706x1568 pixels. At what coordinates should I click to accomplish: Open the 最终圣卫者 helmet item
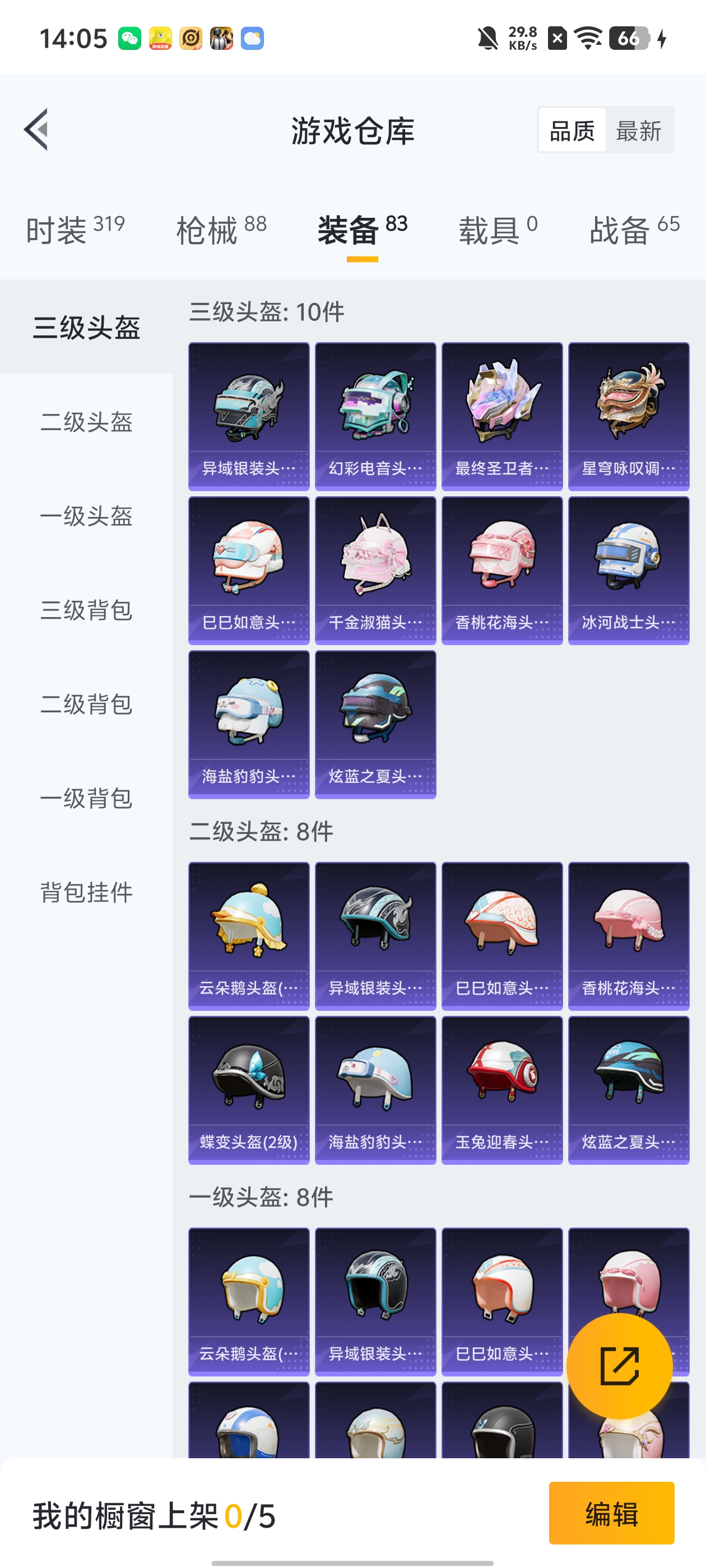[x=502, y=416]
